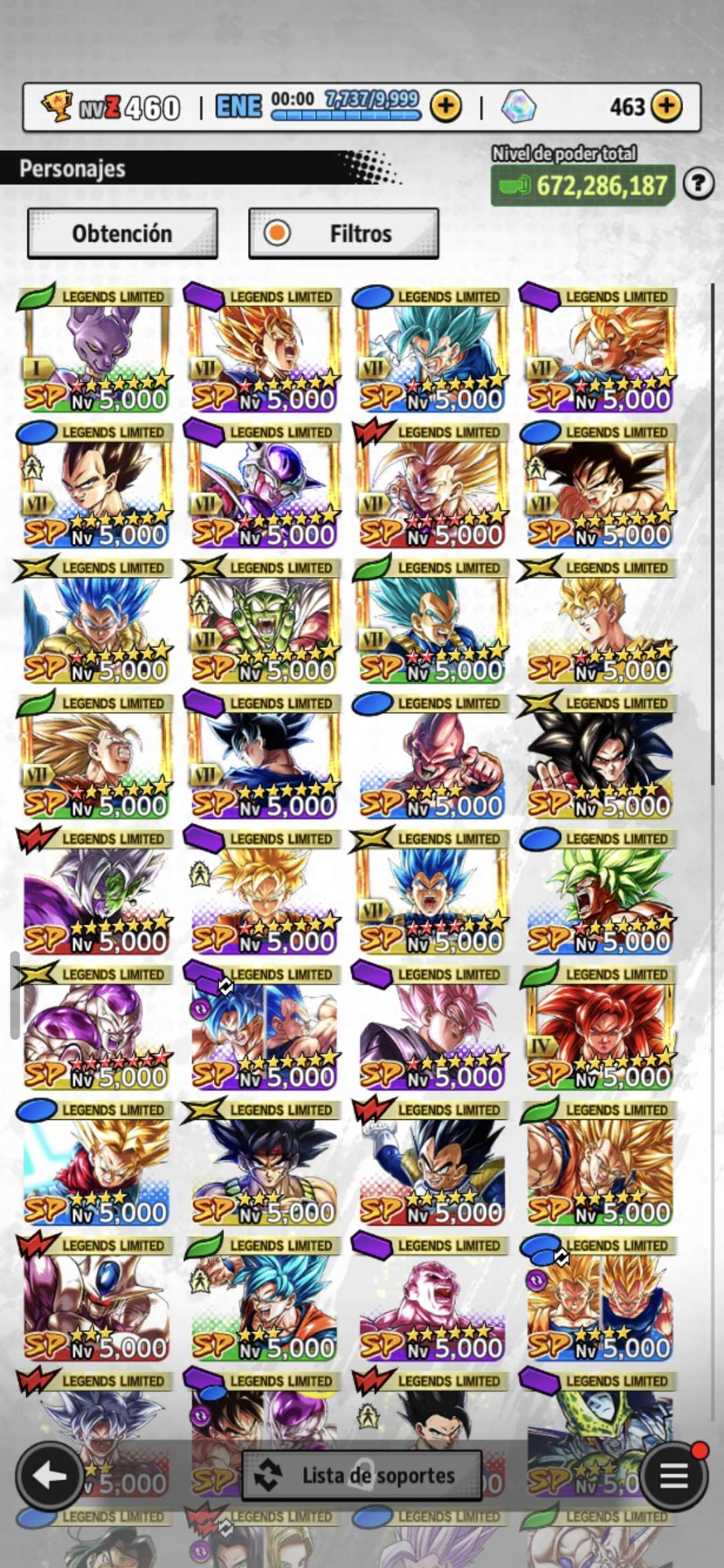
Task: Select the Bardock character card
Action: coord(263,1164)
